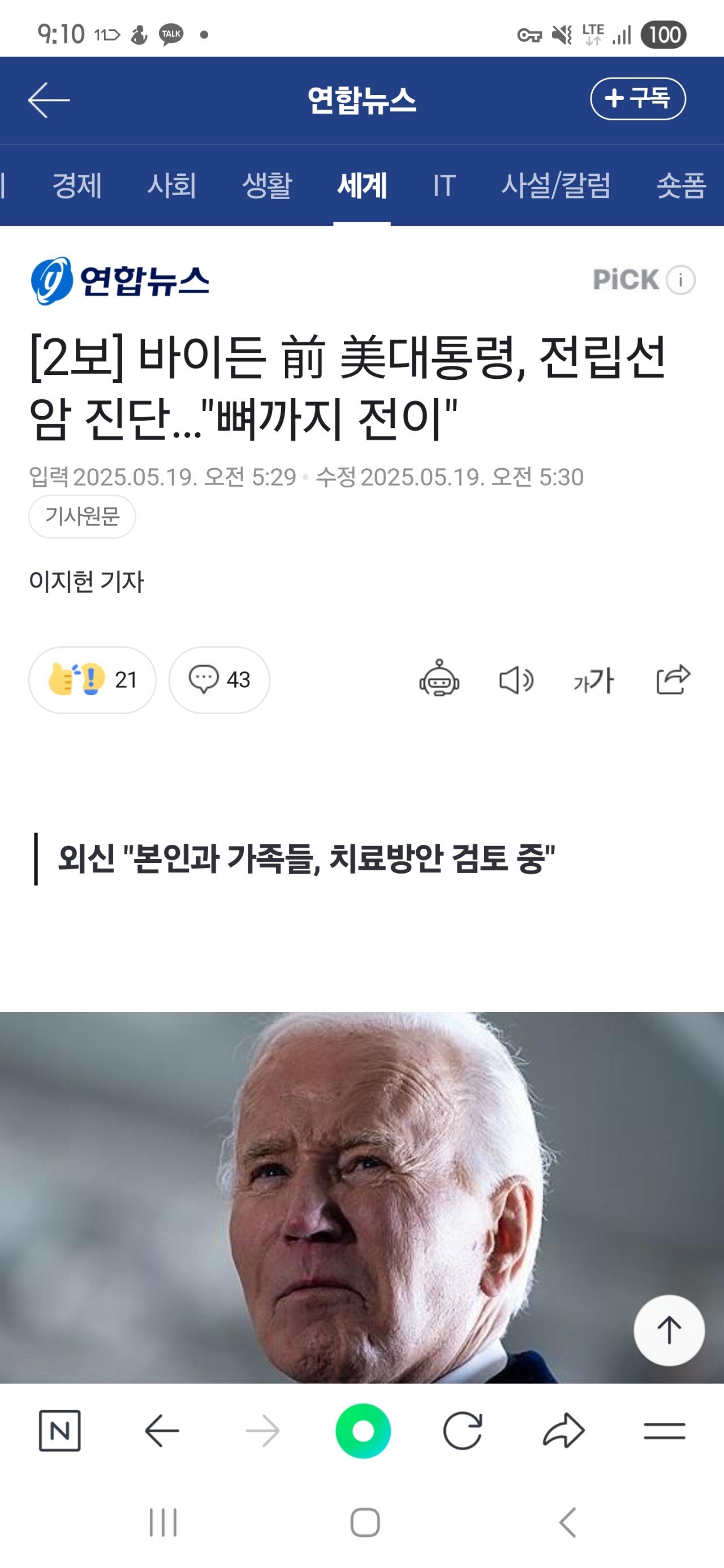This screenshot has height=1568, width=724.
Task: Switch to the 사회 tab
Action: pyautogui.click(x=172, y=185)
